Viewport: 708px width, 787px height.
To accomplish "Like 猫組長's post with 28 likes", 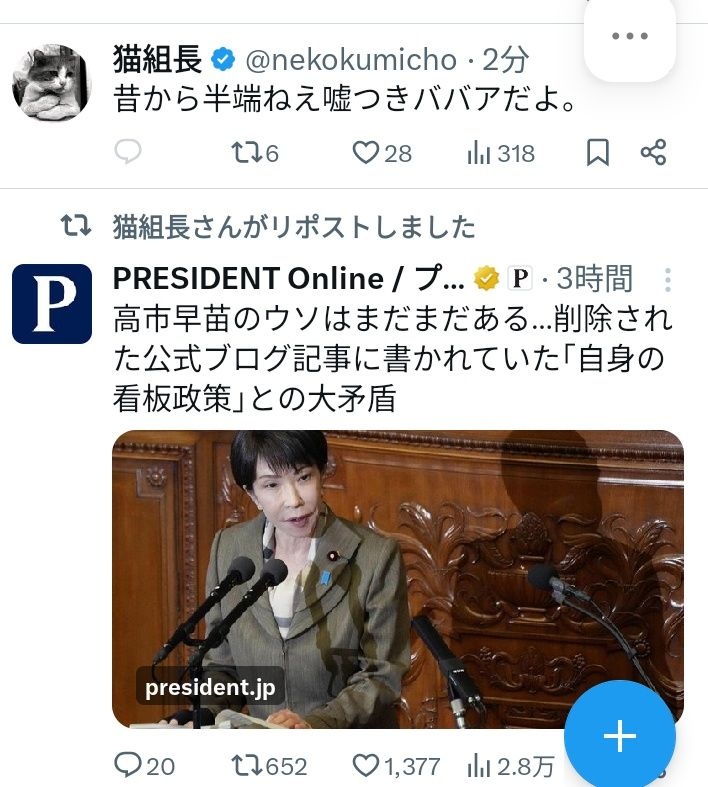I will point(382,153).
